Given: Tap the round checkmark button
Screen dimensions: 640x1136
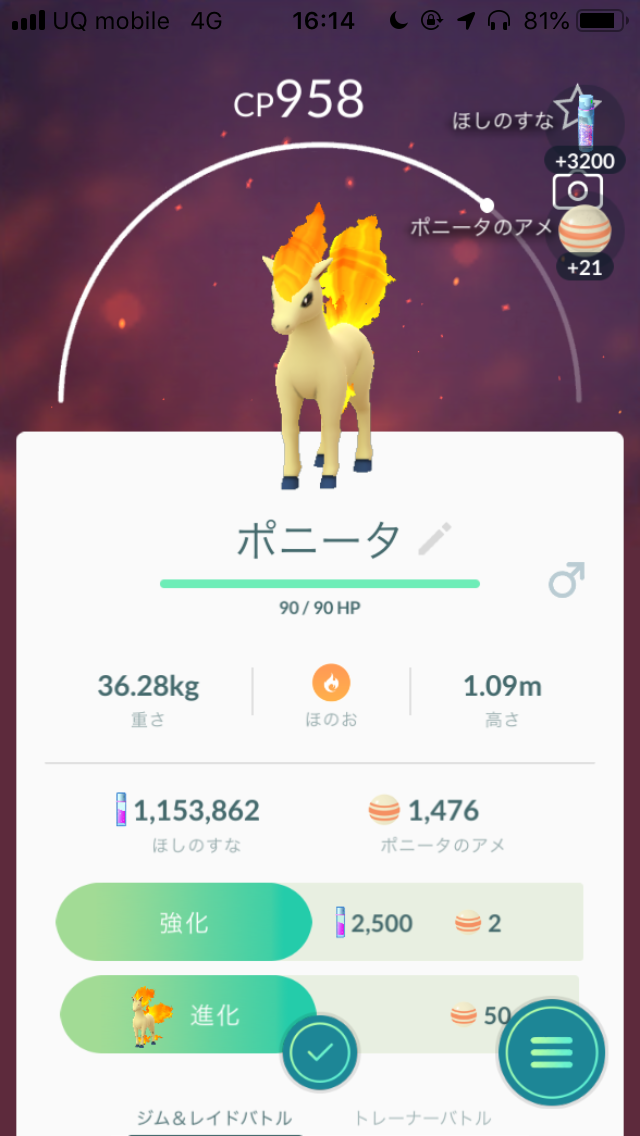Looking at the screenshot, I should coord(320,1052).
